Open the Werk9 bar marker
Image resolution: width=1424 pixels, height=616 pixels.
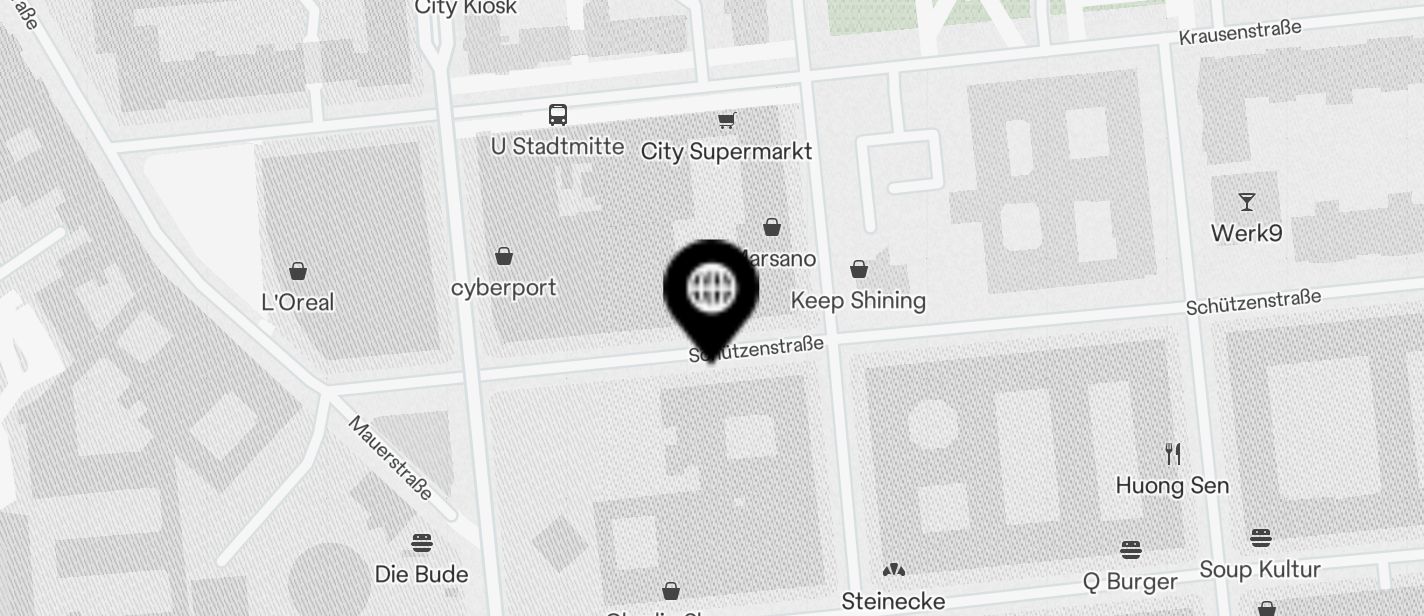[1246, 203]
